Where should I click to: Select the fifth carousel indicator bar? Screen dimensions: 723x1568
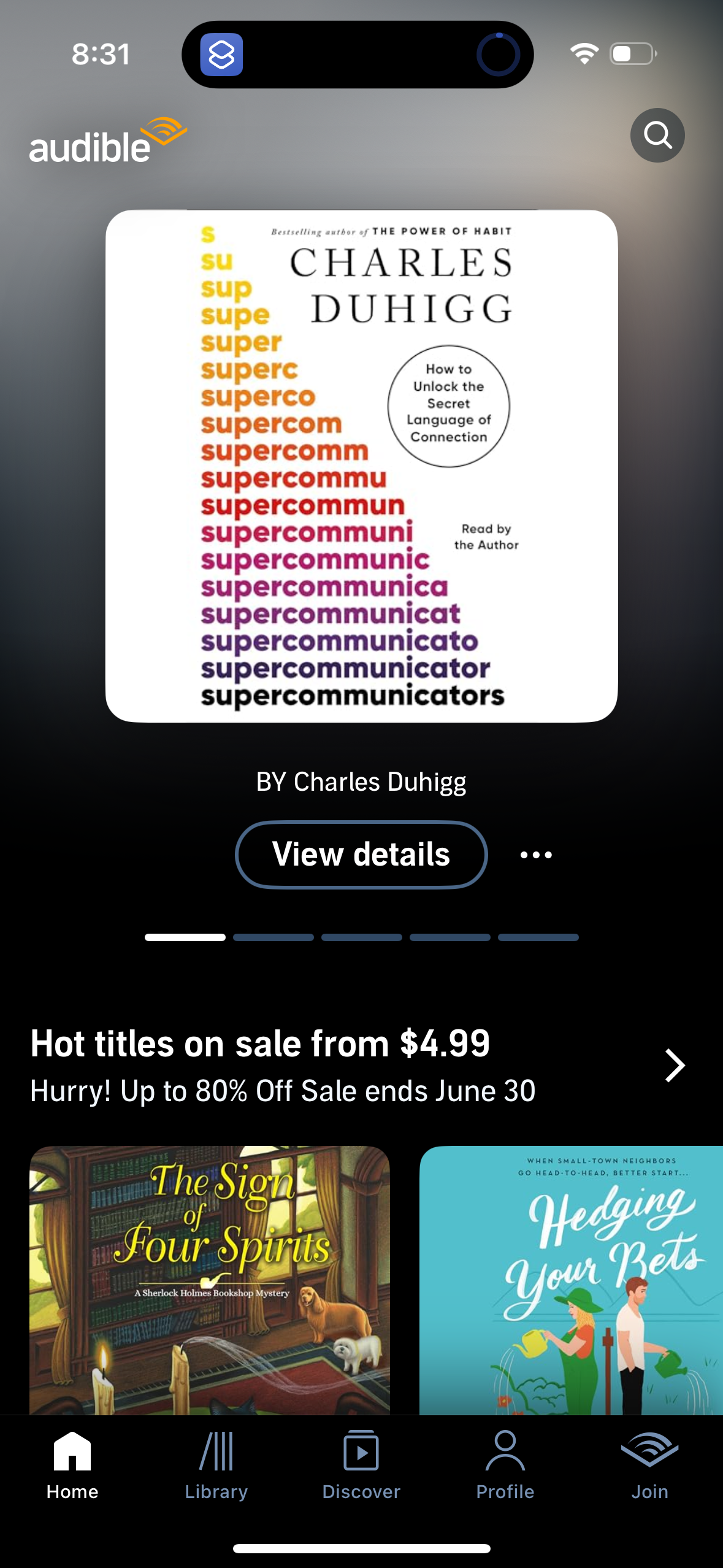pyautogui.click(x=538, y=937)
